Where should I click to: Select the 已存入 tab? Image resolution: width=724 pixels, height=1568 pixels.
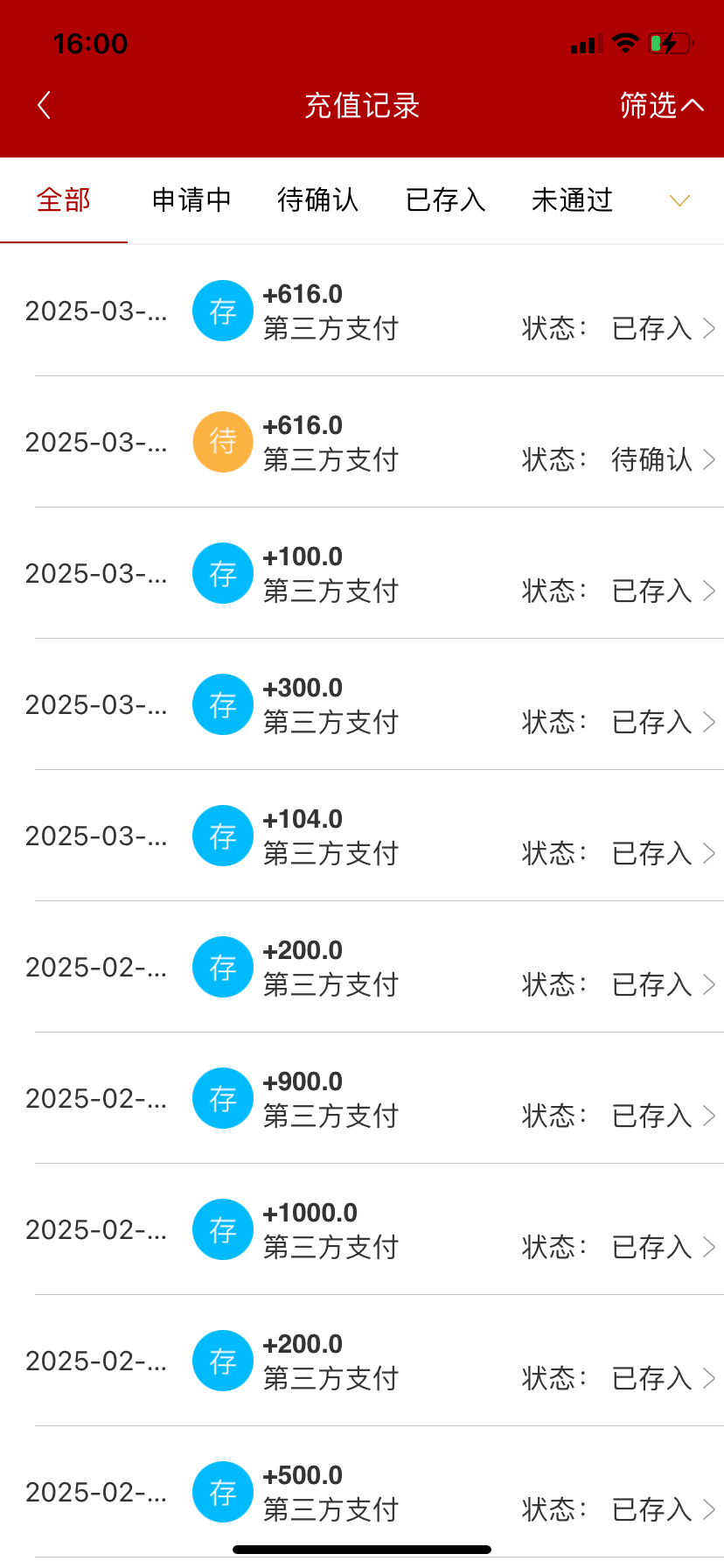(x=445, y=200)
